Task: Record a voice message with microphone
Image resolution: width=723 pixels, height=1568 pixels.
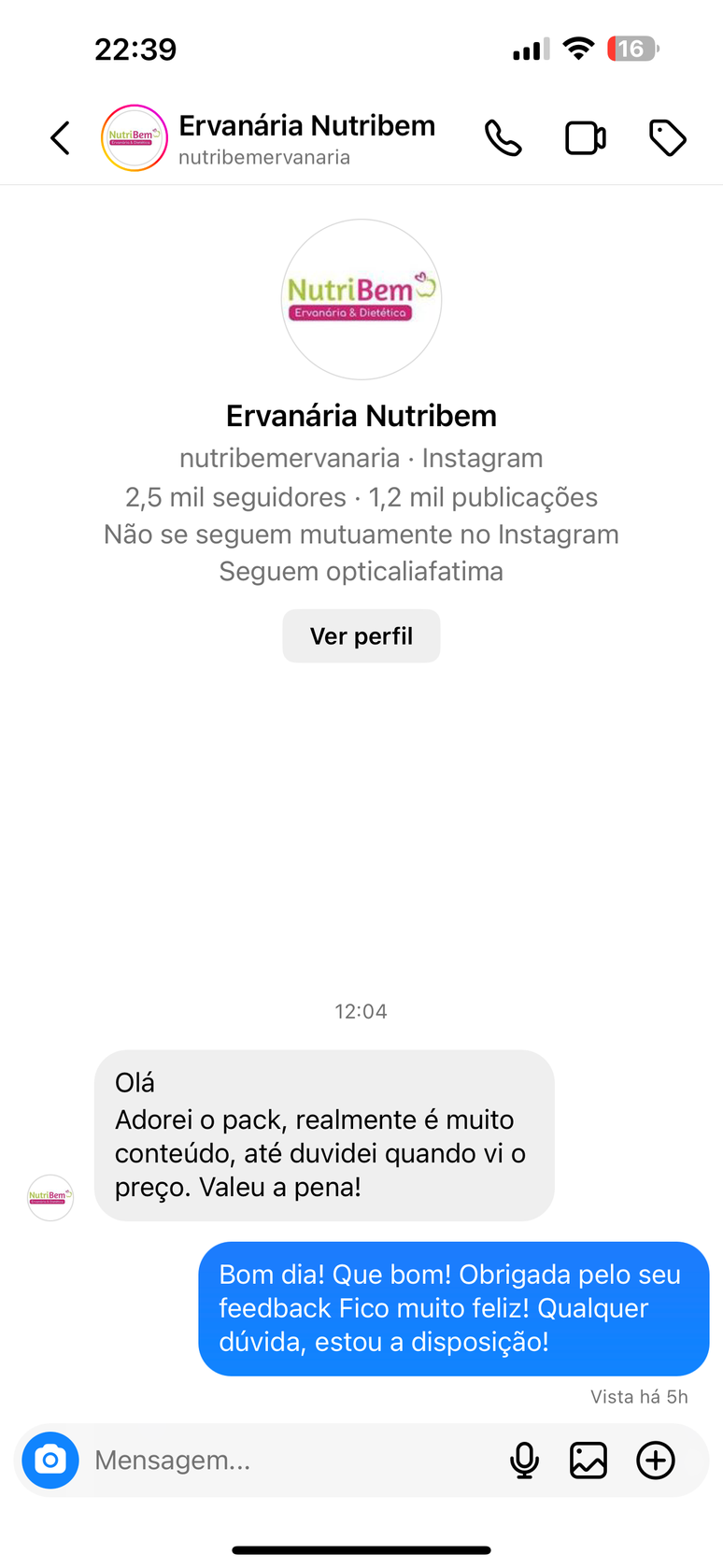Action: (524, 1460)
